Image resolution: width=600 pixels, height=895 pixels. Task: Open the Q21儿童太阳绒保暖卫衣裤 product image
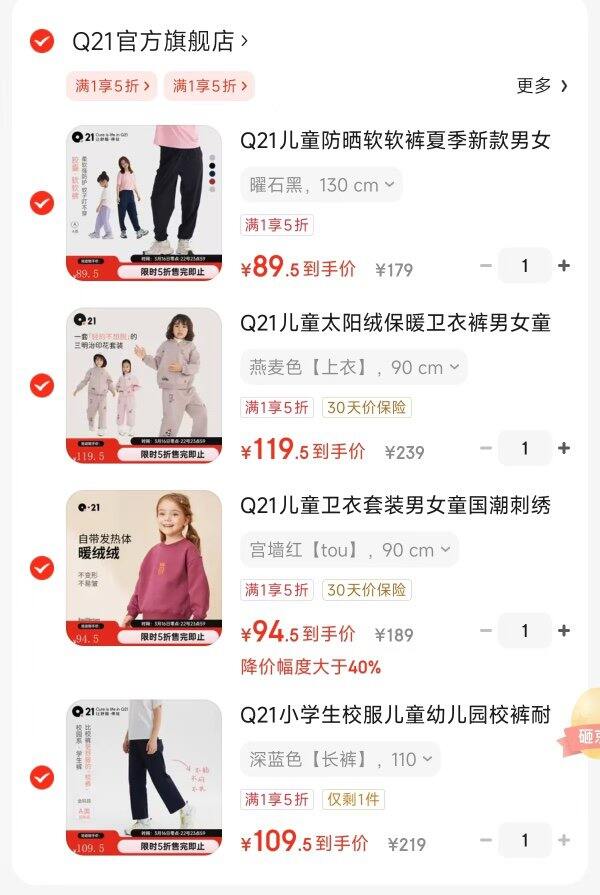[144, 386]
